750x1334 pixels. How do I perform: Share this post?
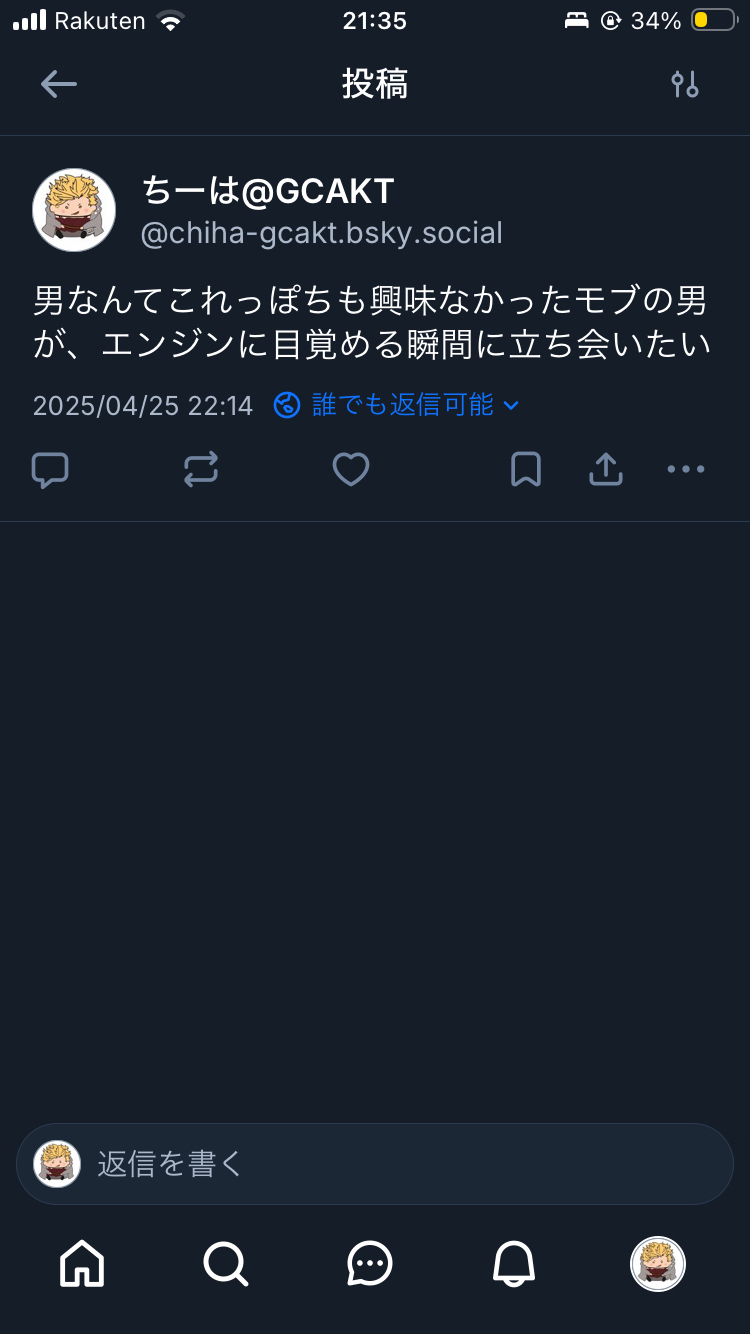coord(606,469)
